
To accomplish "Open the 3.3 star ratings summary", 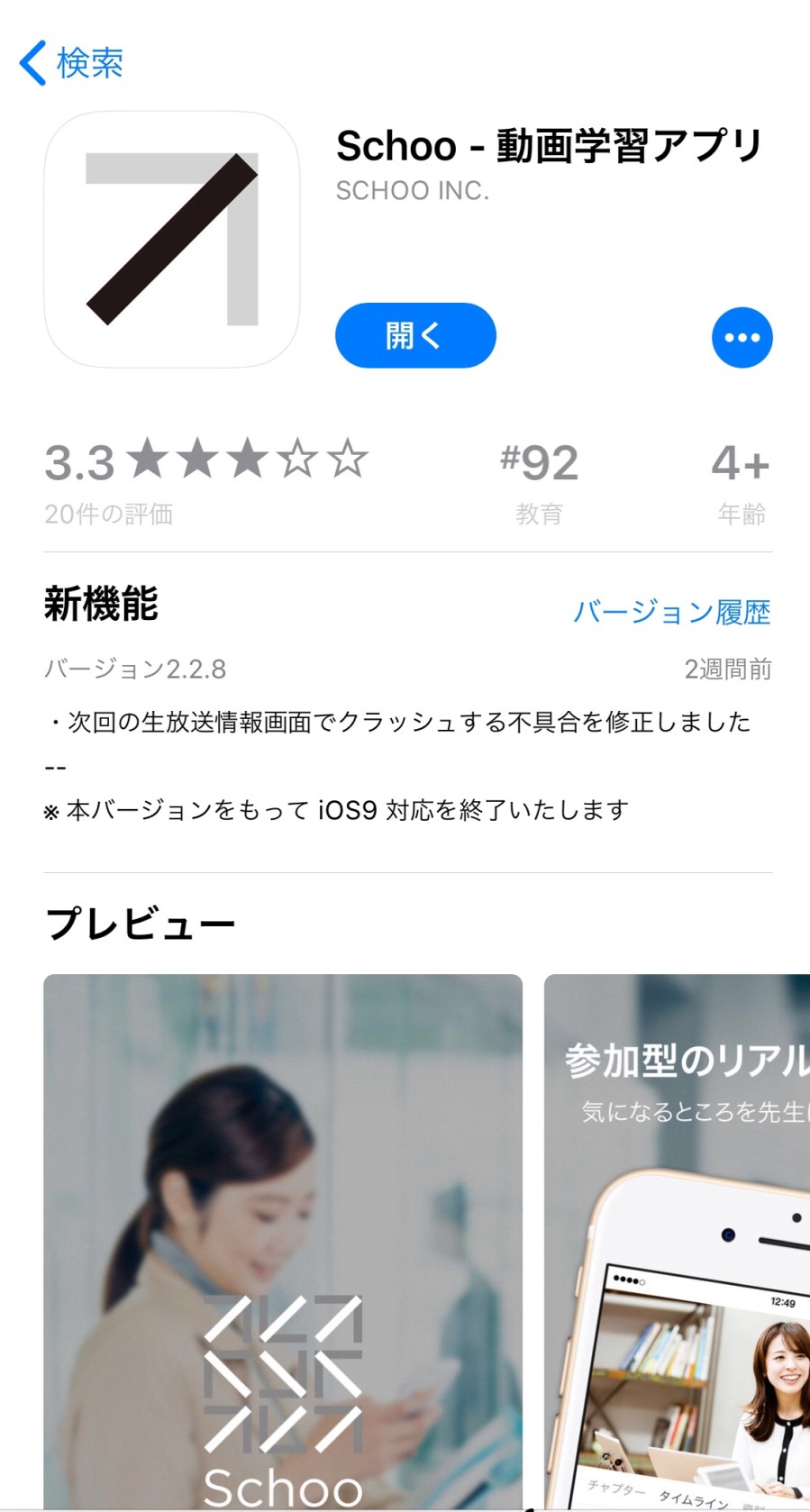I will coord(206,481).
